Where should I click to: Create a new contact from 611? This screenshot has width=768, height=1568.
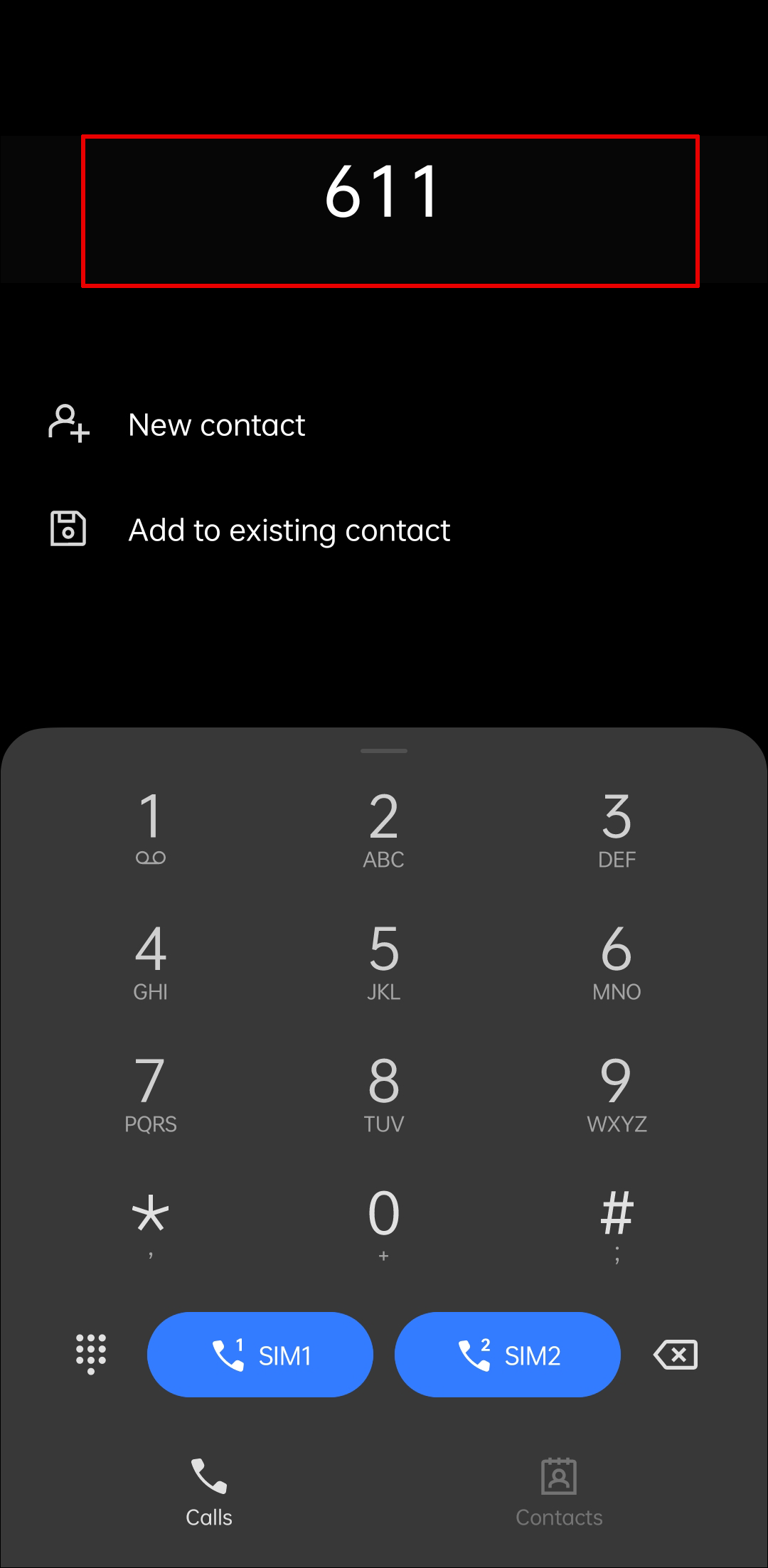[x=216, y=425]
